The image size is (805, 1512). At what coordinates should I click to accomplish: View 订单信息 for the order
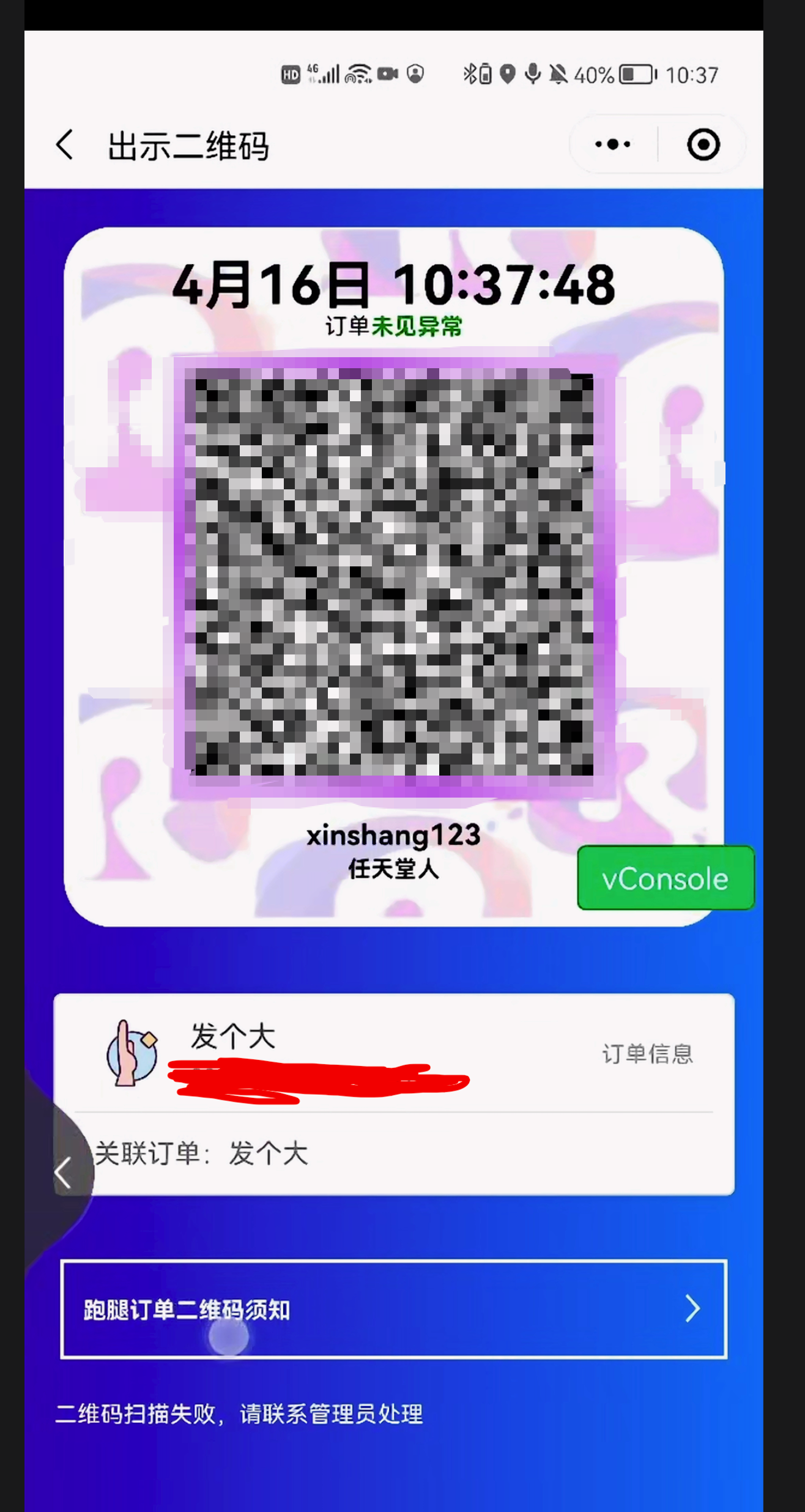[x=647, y=1054]
